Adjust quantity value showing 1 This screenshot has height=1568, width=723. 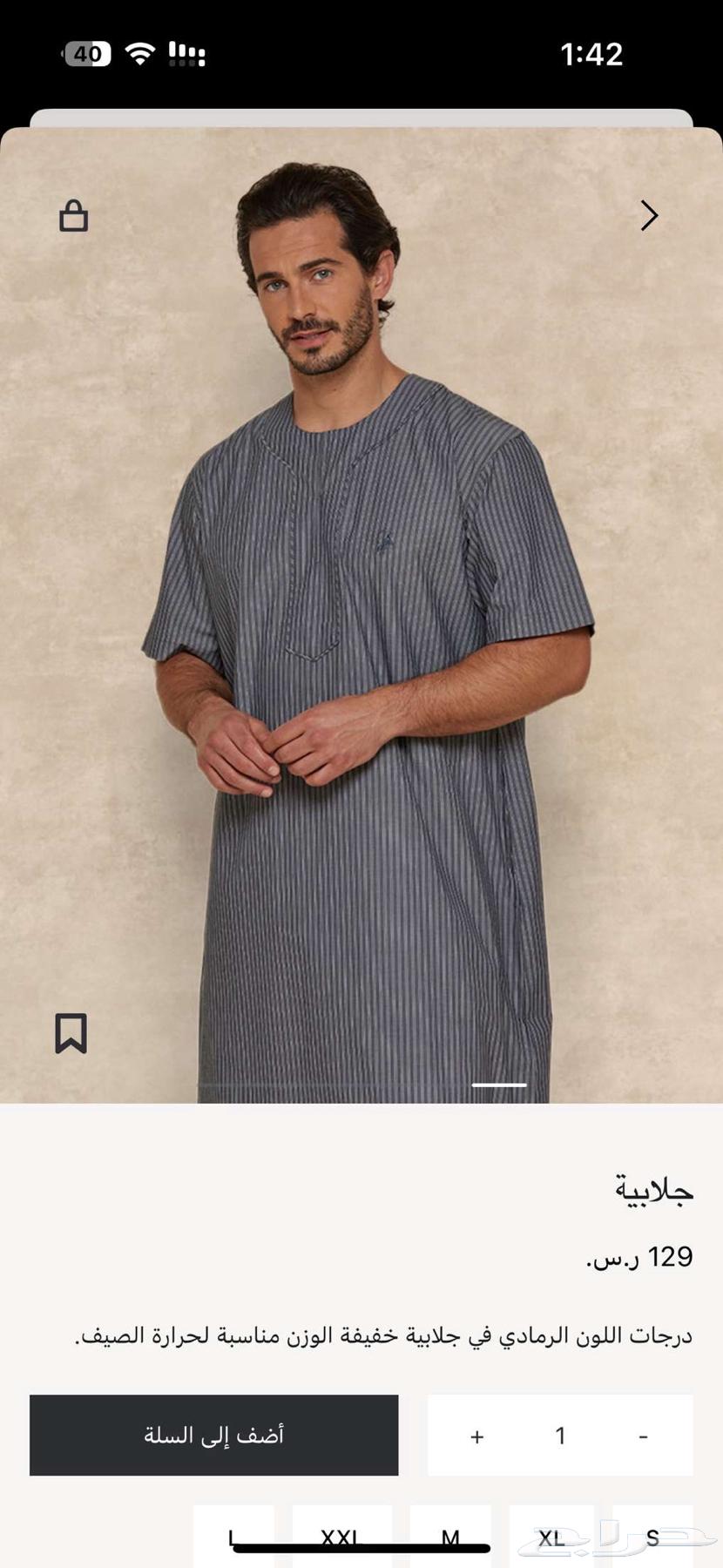(x=560, y=1436)
